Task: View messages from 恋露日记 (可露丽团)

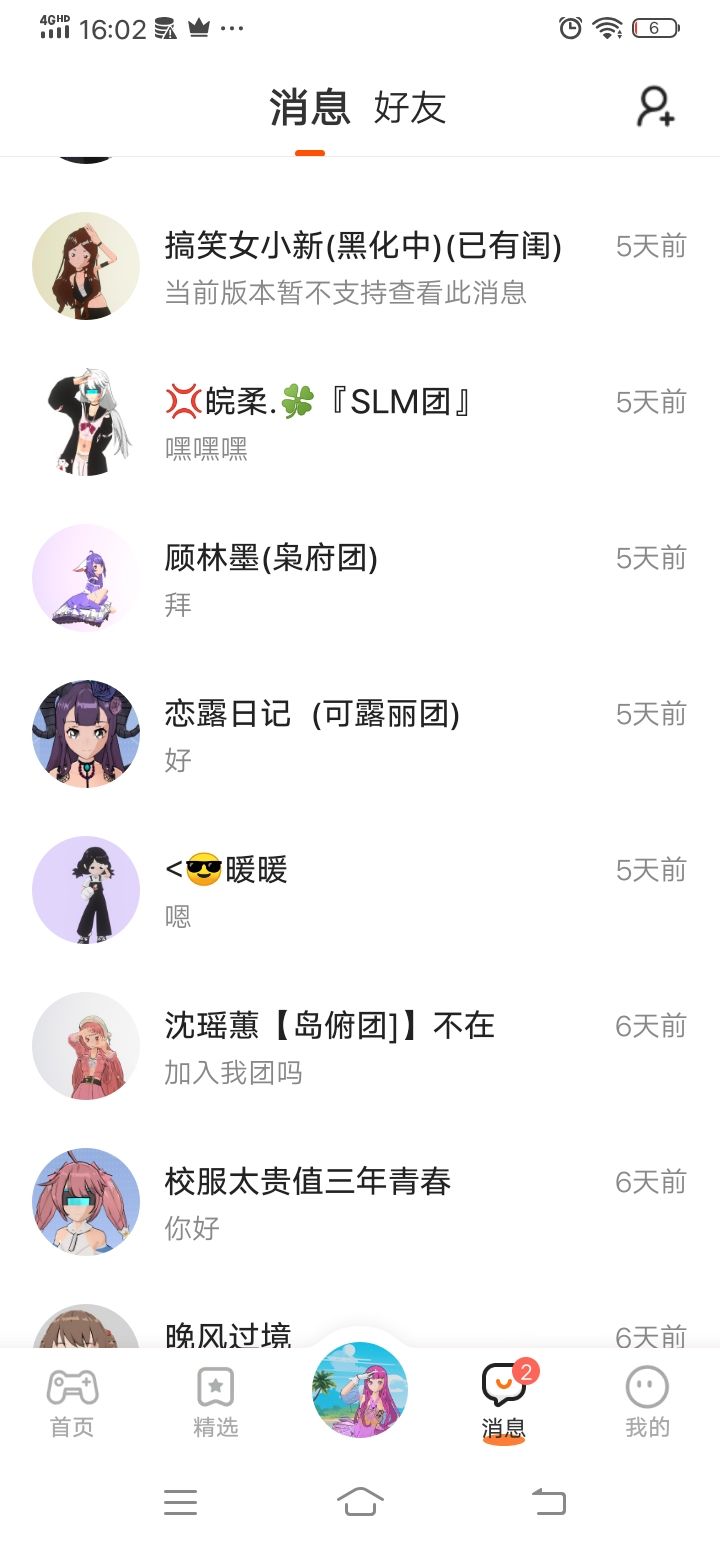Action: pyautogui.click(x=360, y=735)
